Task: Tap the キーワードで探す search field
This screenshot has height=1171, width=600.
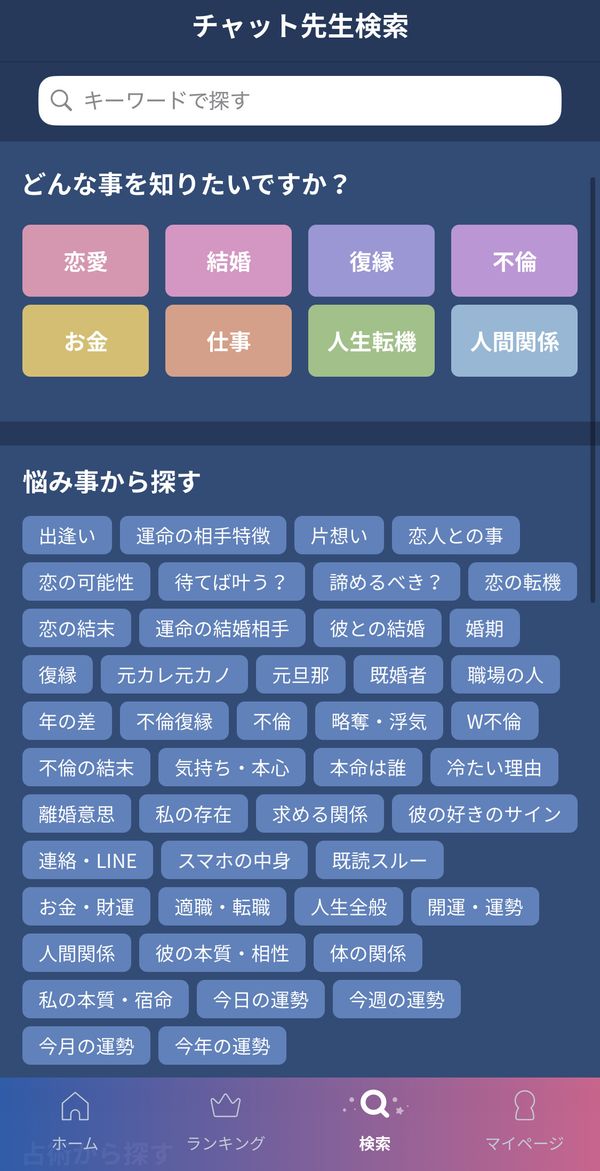Action: coord(300,100)
